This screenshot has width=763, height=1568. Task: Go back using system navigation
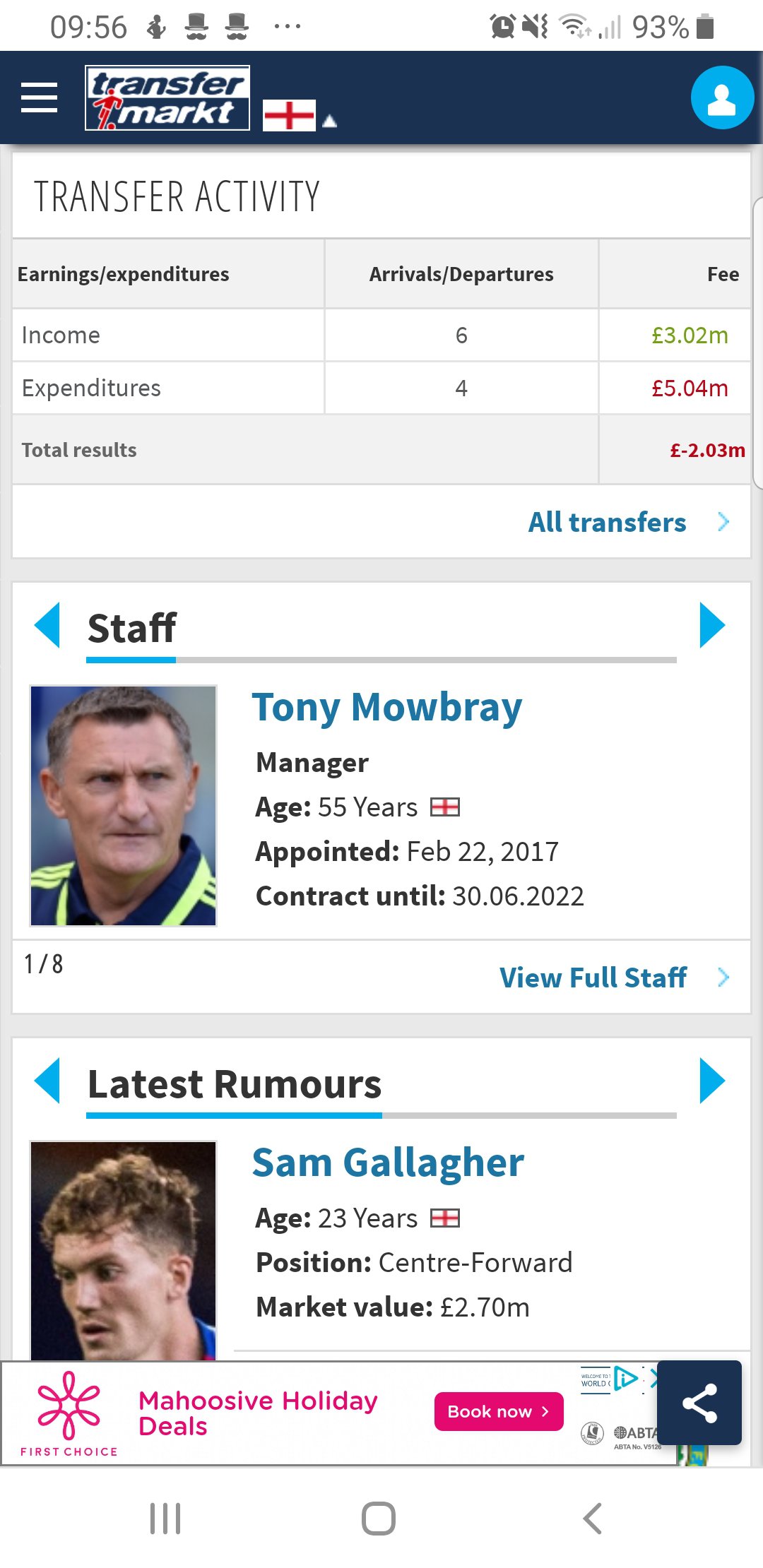click(593, 1519)
